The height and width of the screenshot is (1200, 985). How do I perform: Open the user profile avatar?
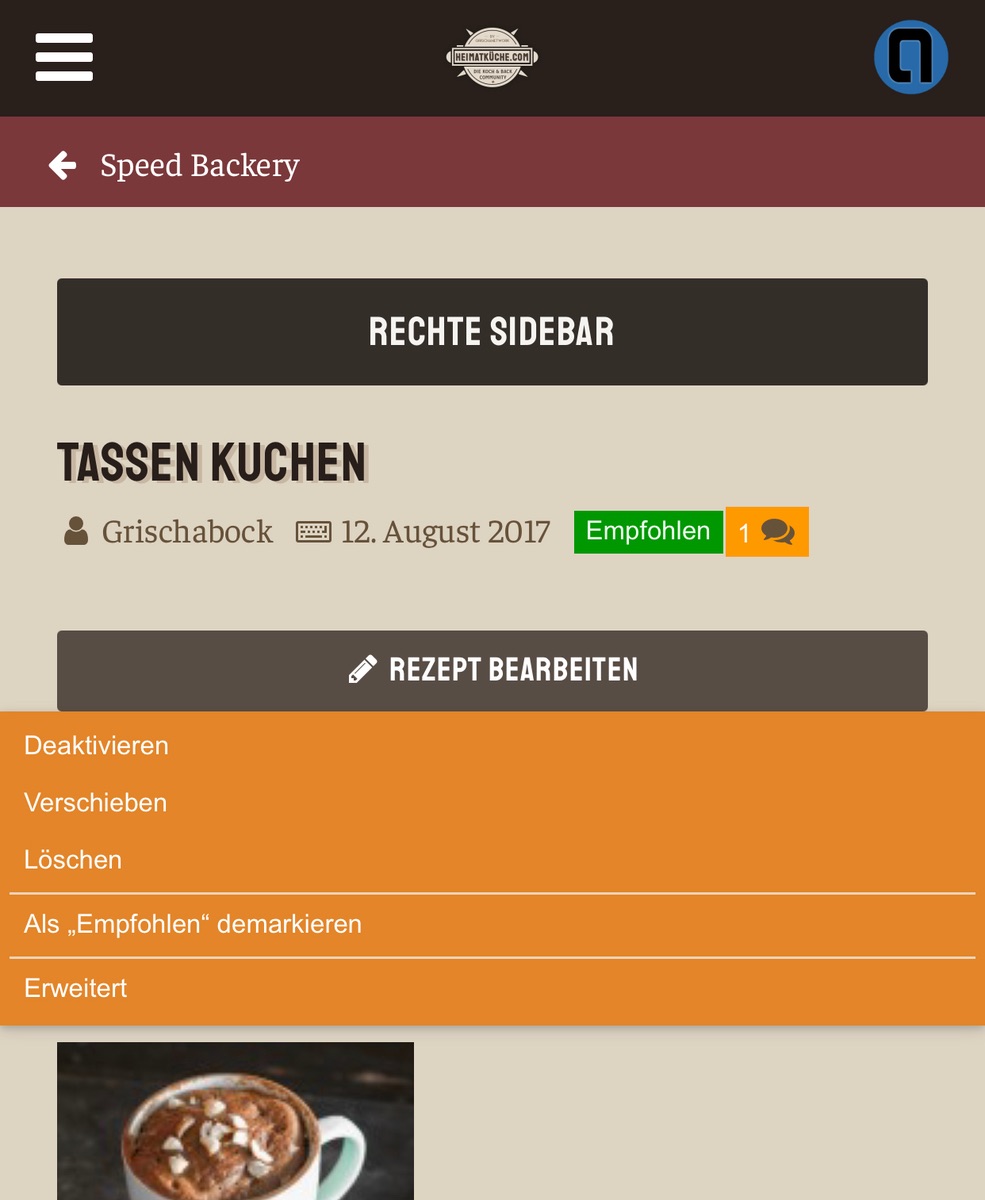point(910,58)
